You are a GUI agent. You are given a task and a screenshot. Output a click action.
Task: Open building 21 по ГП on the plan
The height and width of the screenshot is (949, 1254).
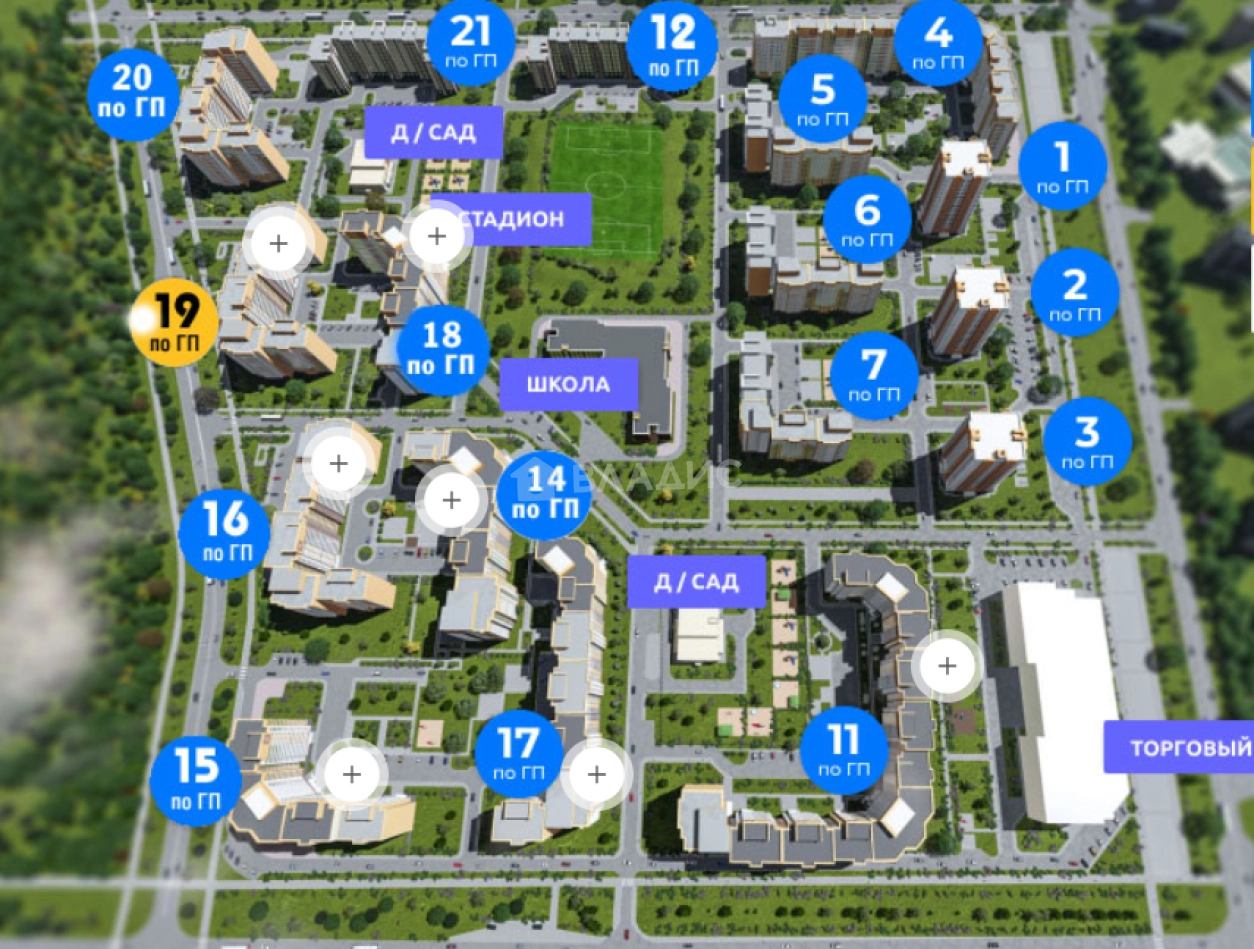tap(471, 43)
